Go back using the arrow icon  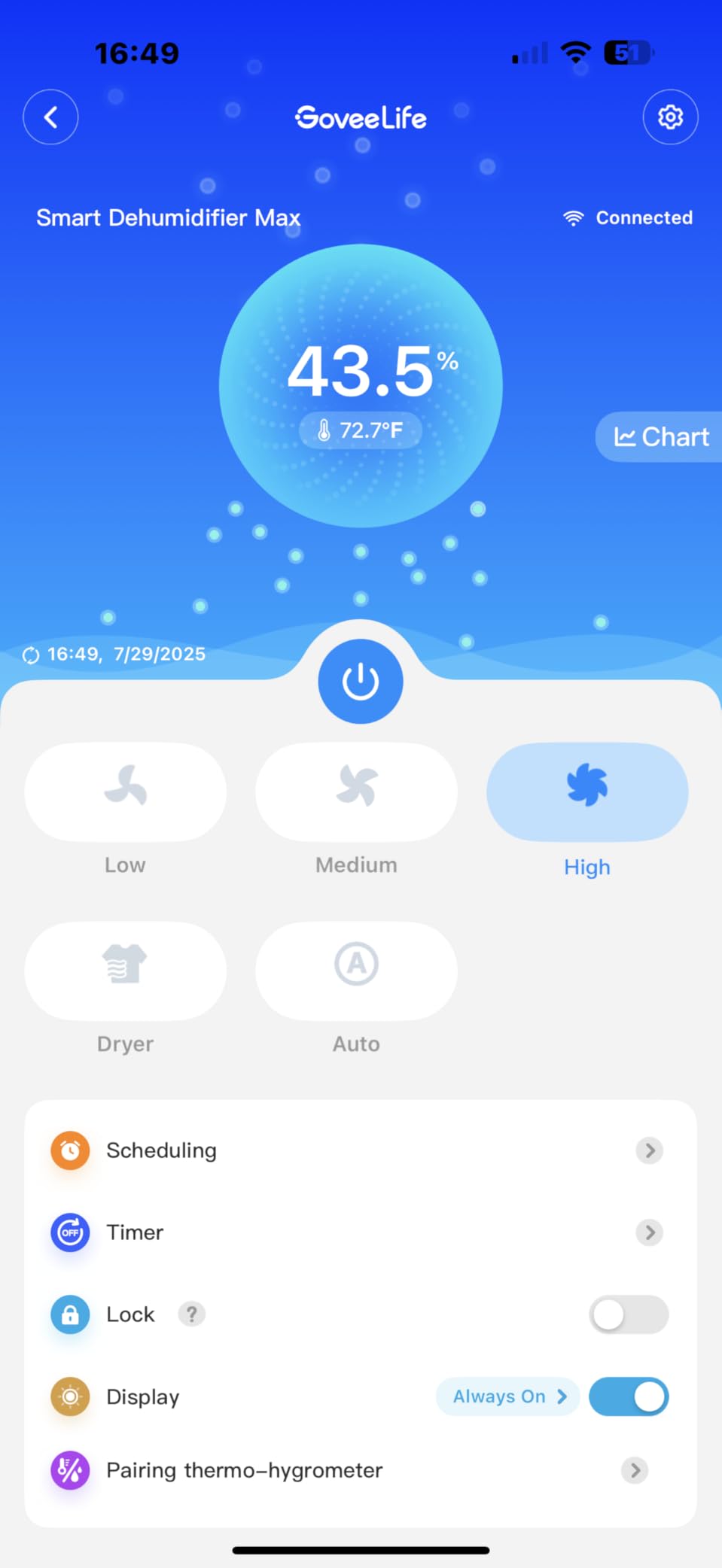(x=50, y=117)
